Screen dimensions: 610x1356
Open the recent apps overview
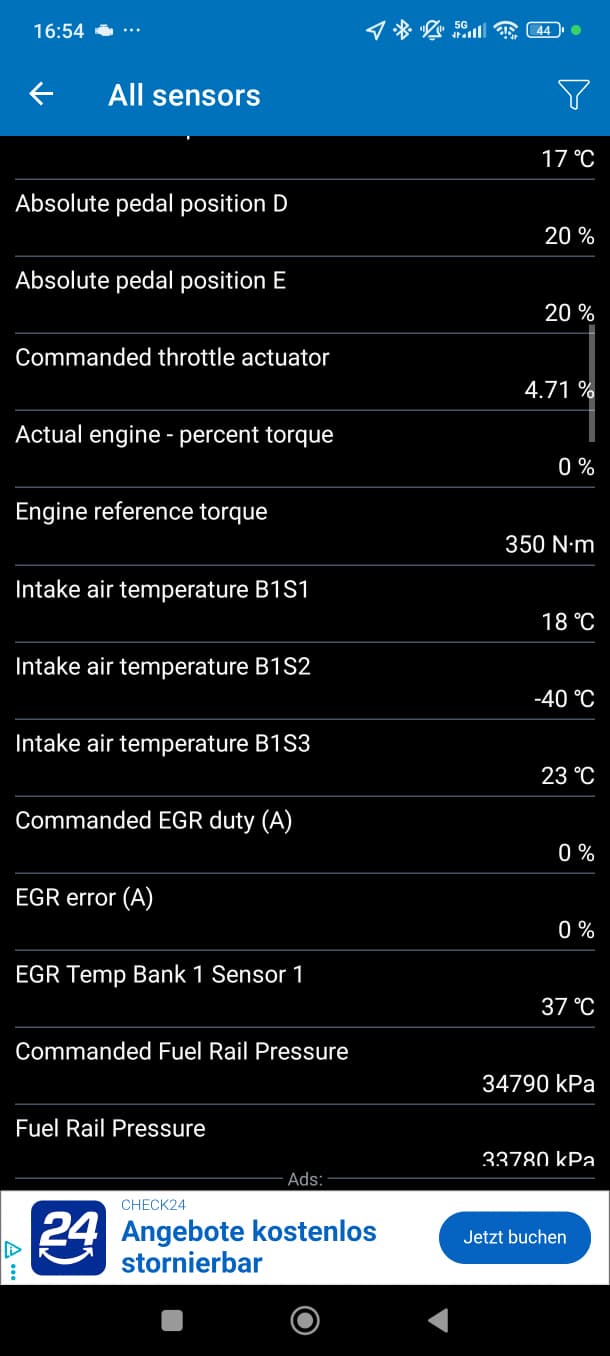point(172,1320)
